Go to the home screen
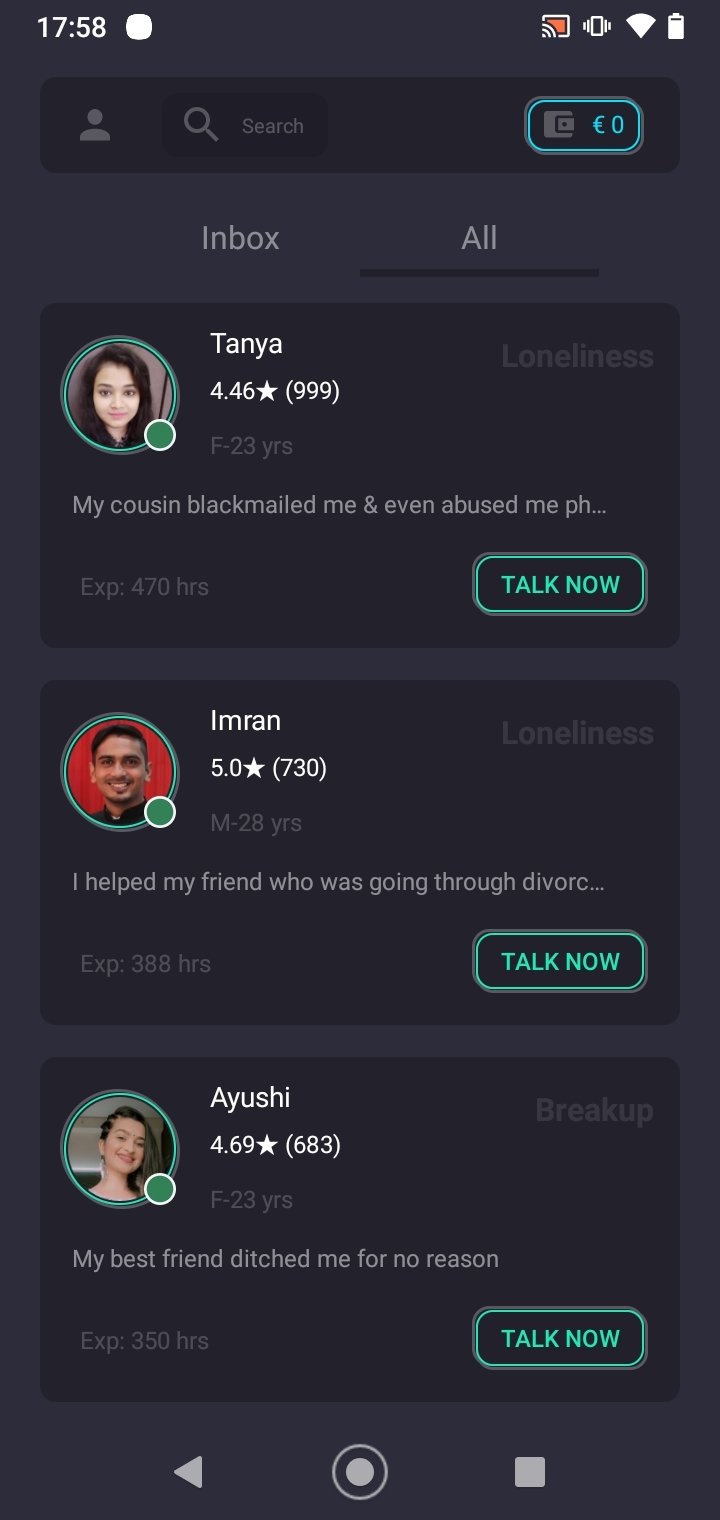 360,1472
